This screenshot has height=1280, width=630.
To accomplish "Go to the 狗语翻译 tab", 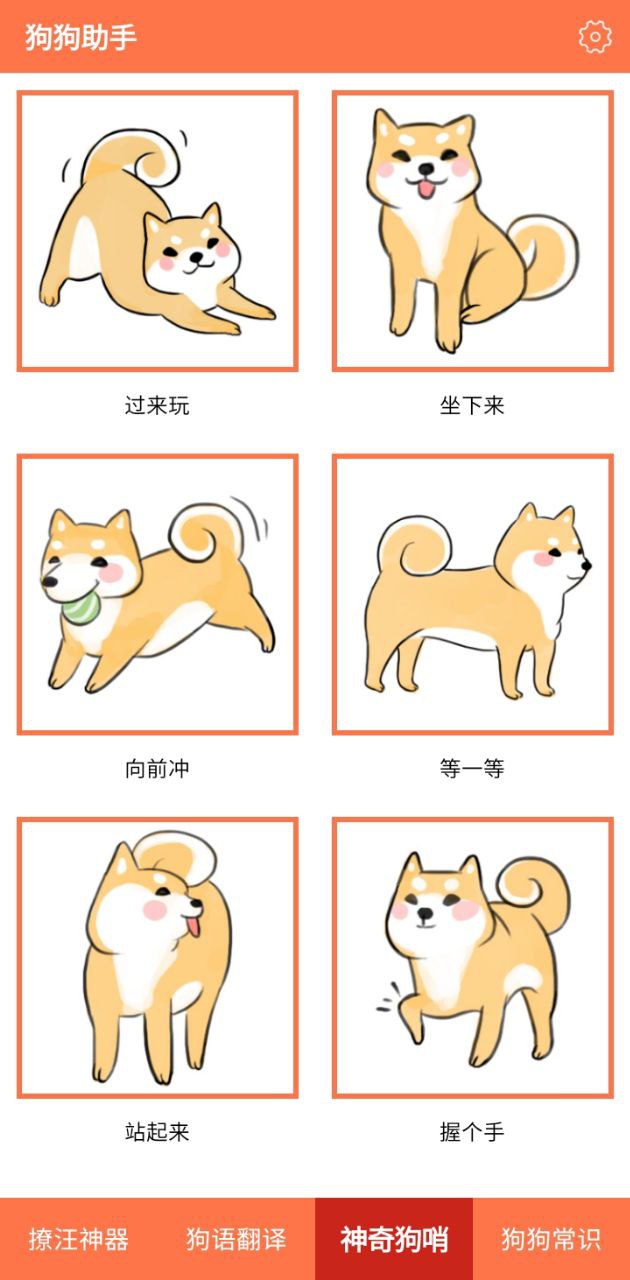I will [x=236, y=1239].
